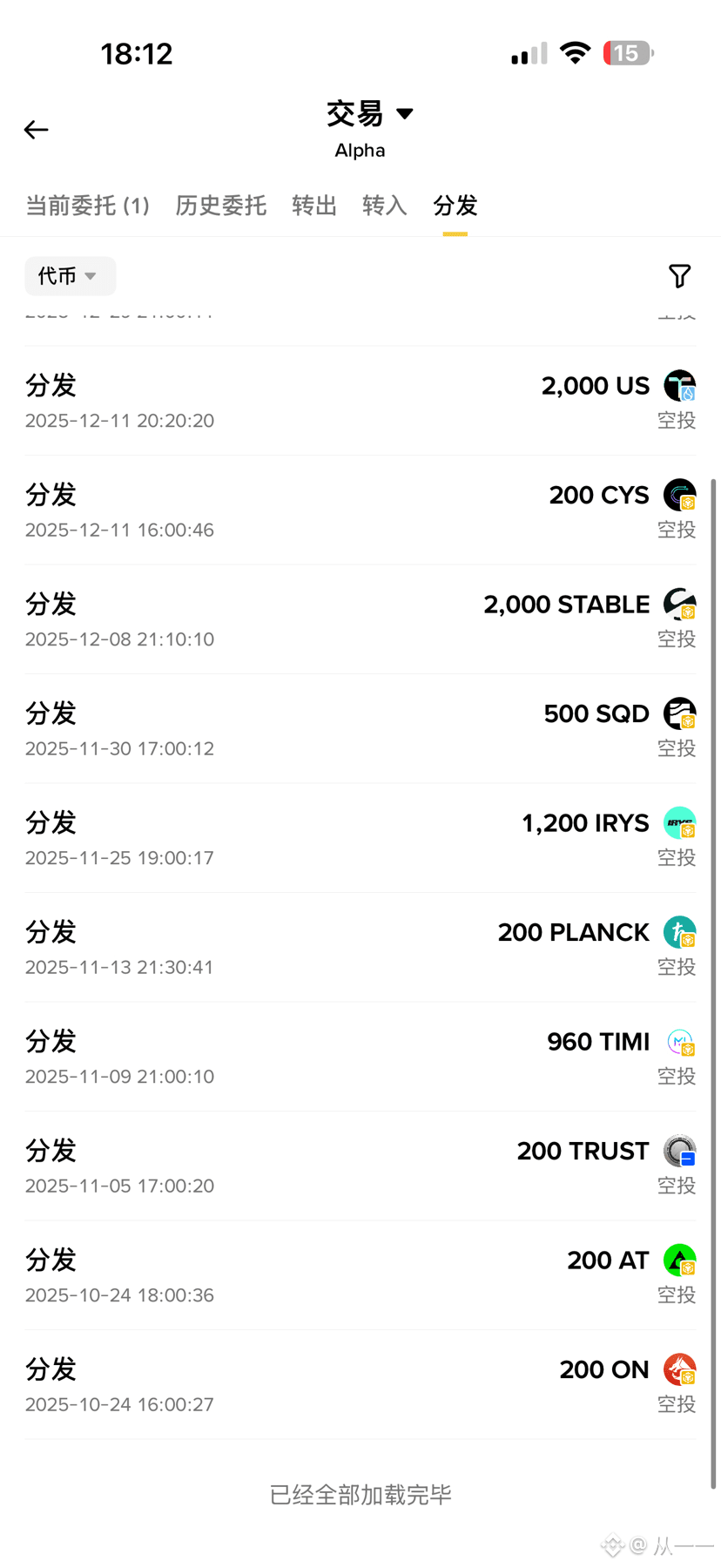Image resolution: width=721 pixels, height=1568 pixels.
Task: Open the 2,000 US airdrop record
Action: [x=360, y=401]
